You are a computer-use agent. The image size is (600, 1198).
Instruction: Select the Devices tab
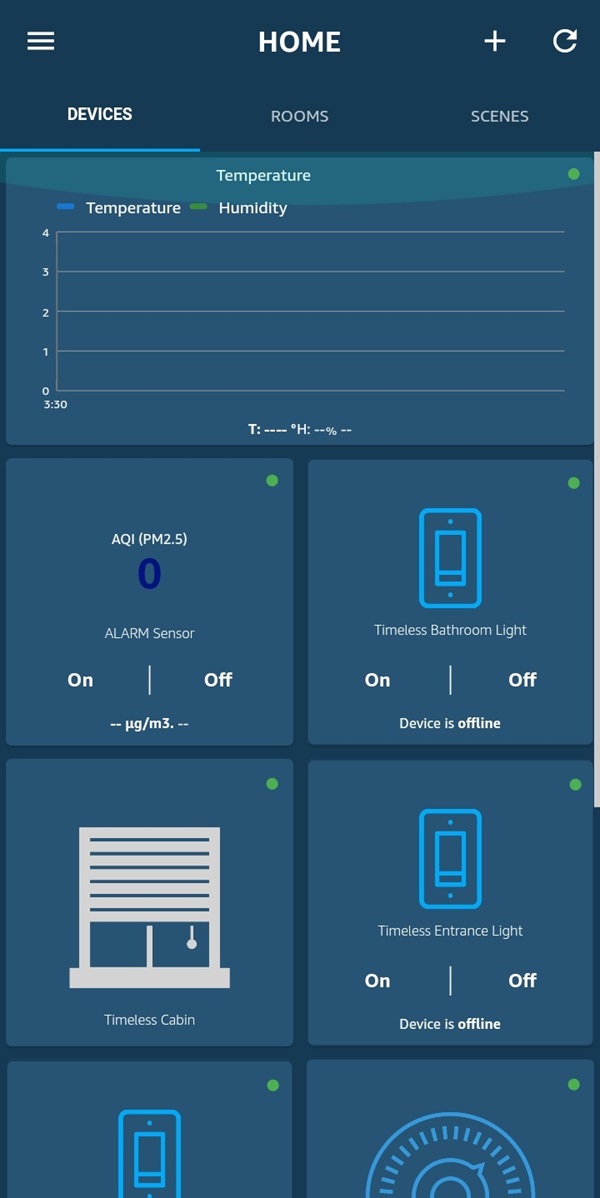(99, 115)
